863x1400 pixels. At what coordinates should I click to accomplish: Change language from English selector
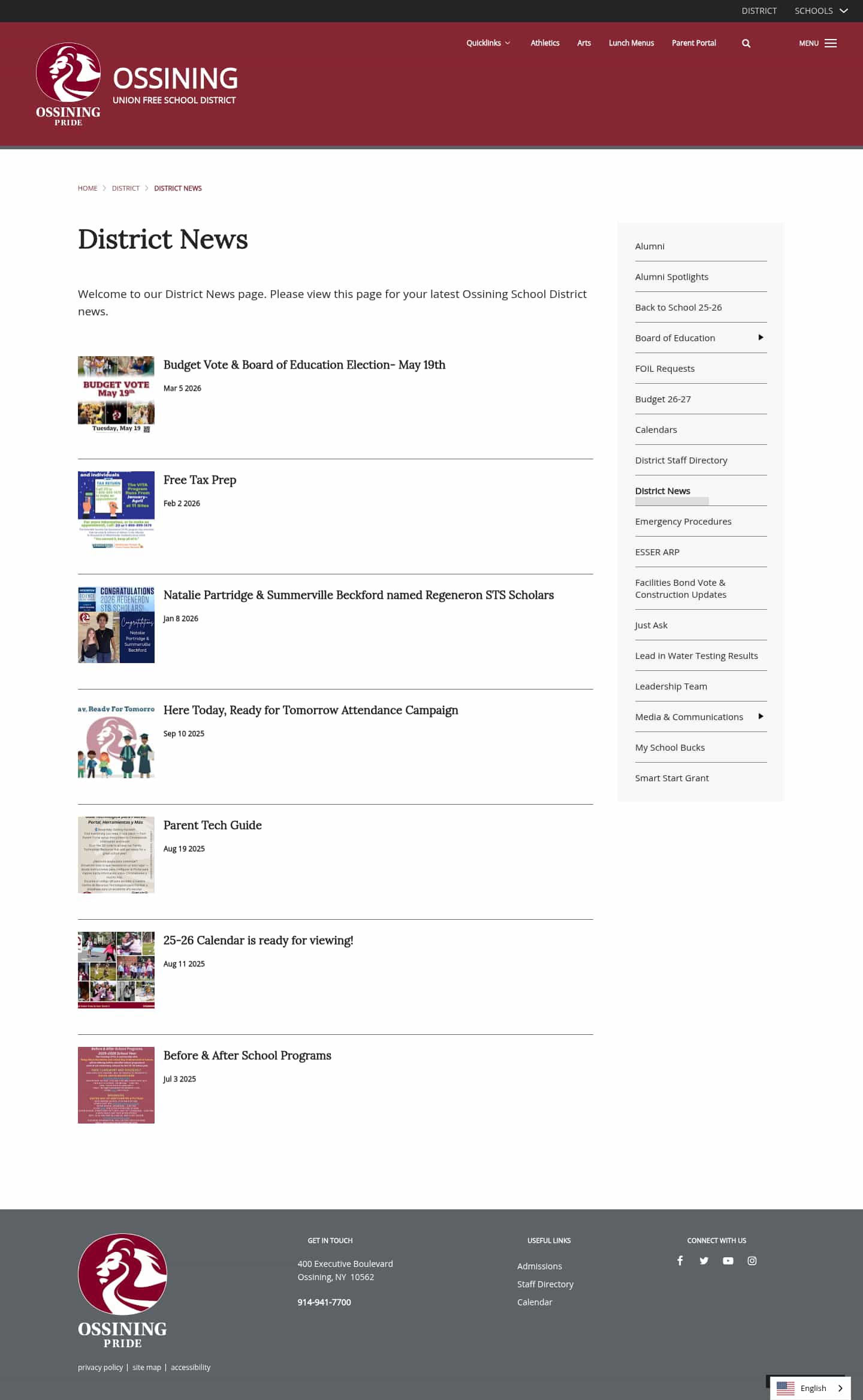click(810, 1388)
